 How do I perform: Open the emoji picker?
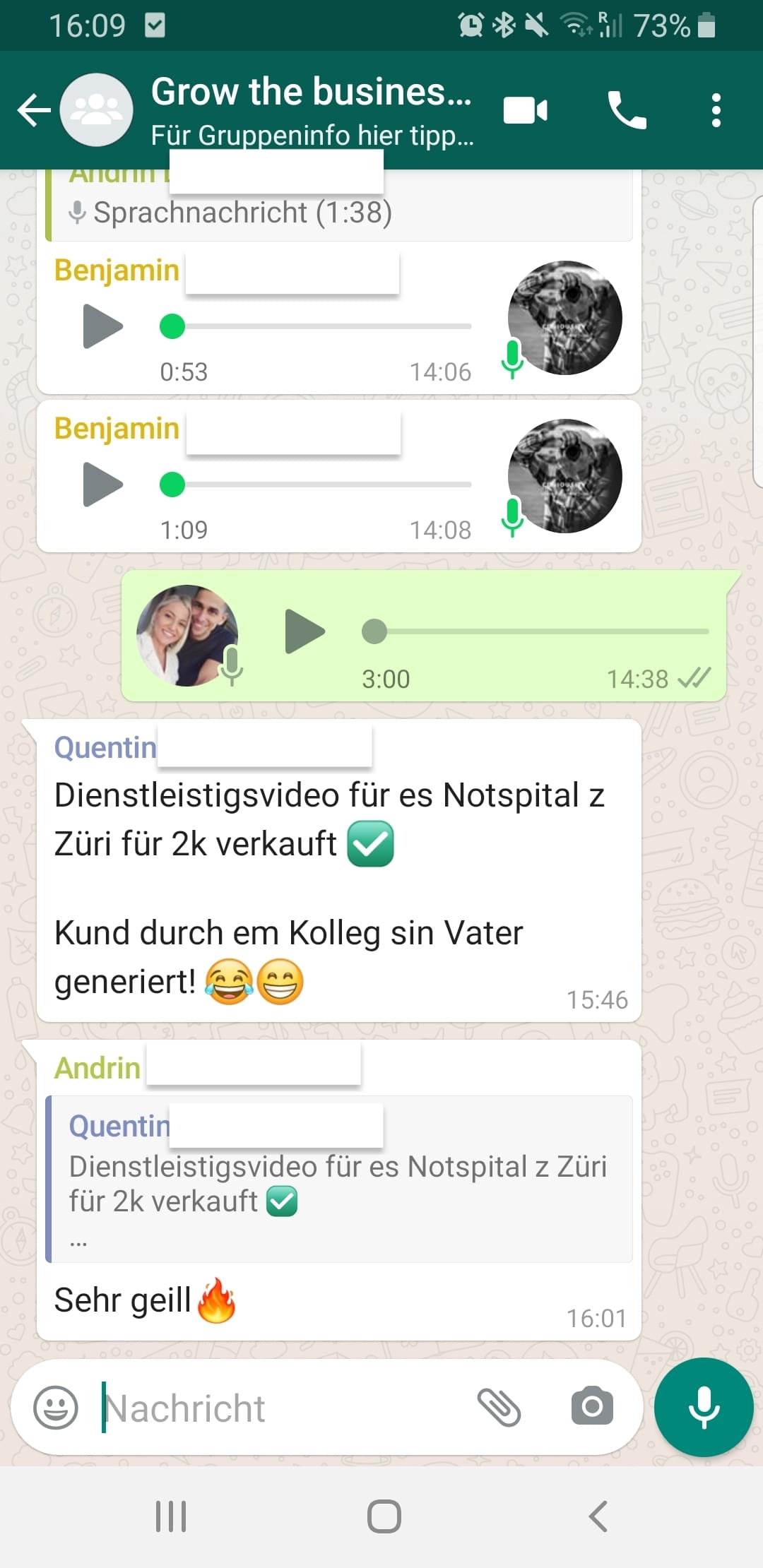[x=56, y=1408]
